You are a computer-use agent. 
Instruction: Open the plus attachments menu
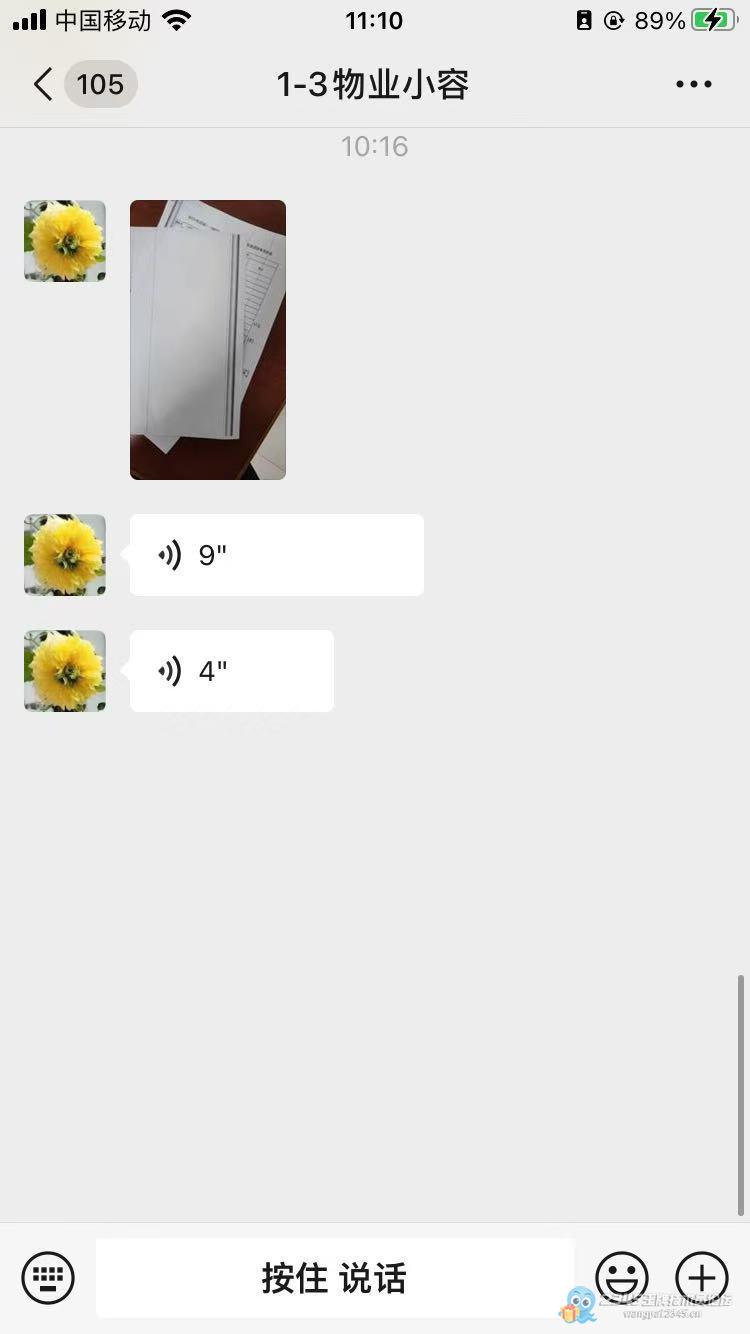click(x=702, y=1277)
